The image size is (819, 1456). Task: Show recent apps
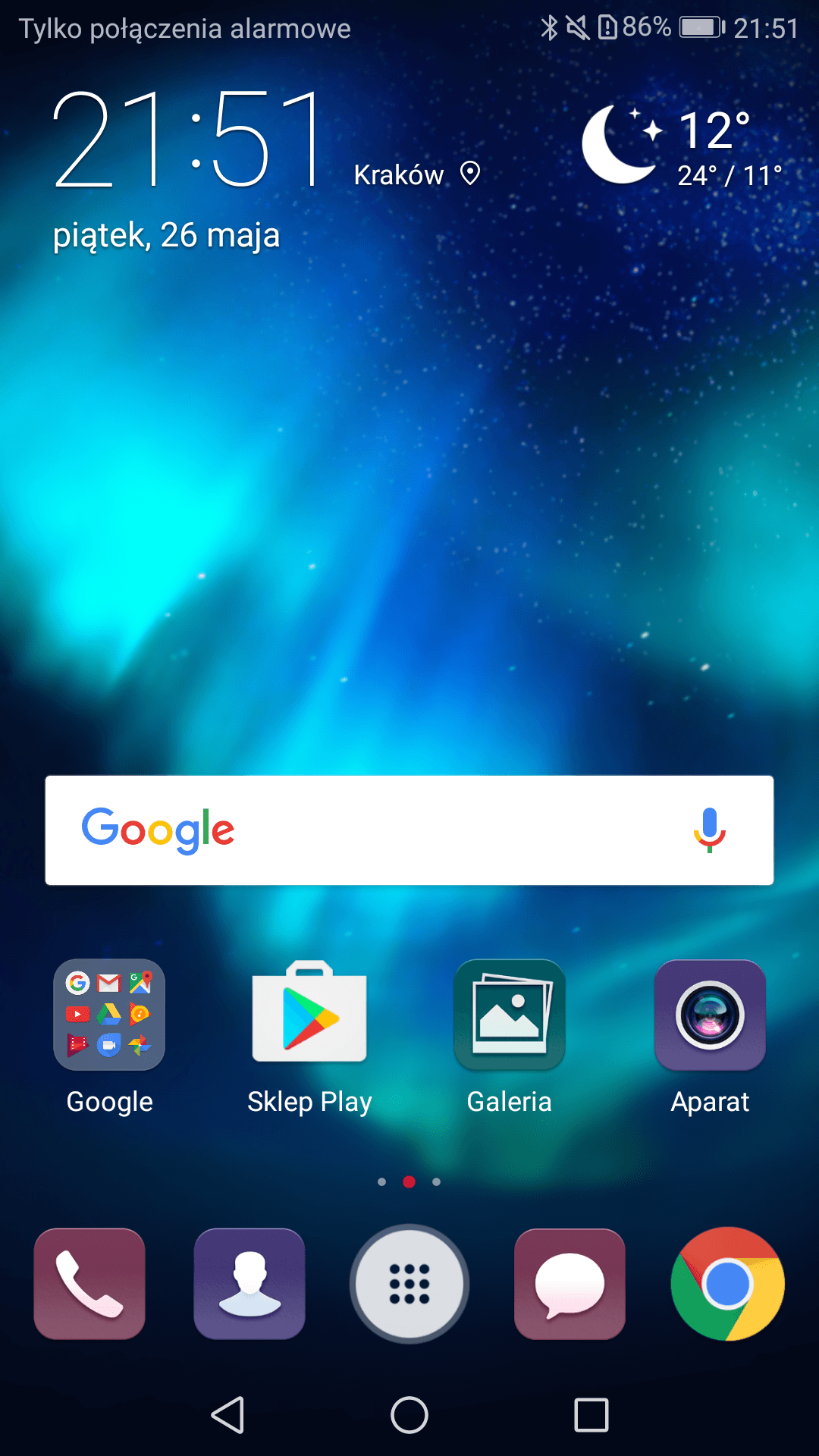pos(591,1415)
